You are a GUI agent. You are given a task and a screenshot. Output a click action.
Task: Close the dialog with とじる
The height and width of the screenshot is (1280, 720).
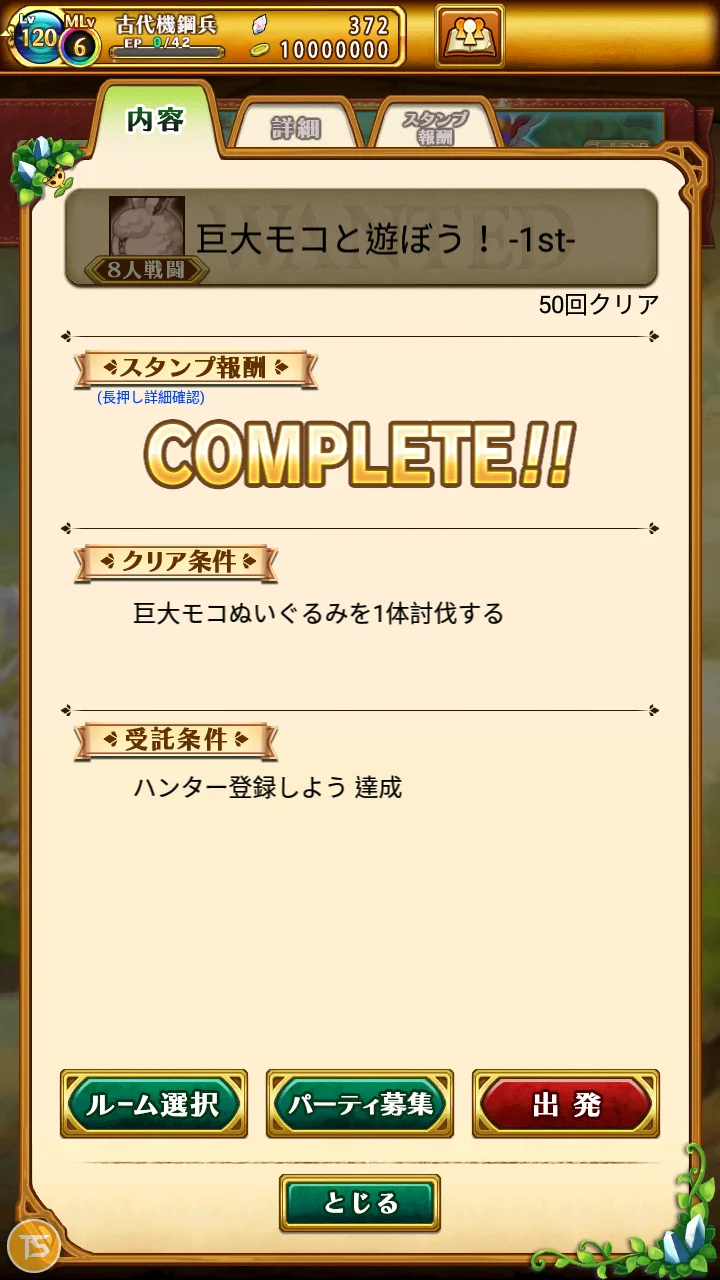(360, 1203)
